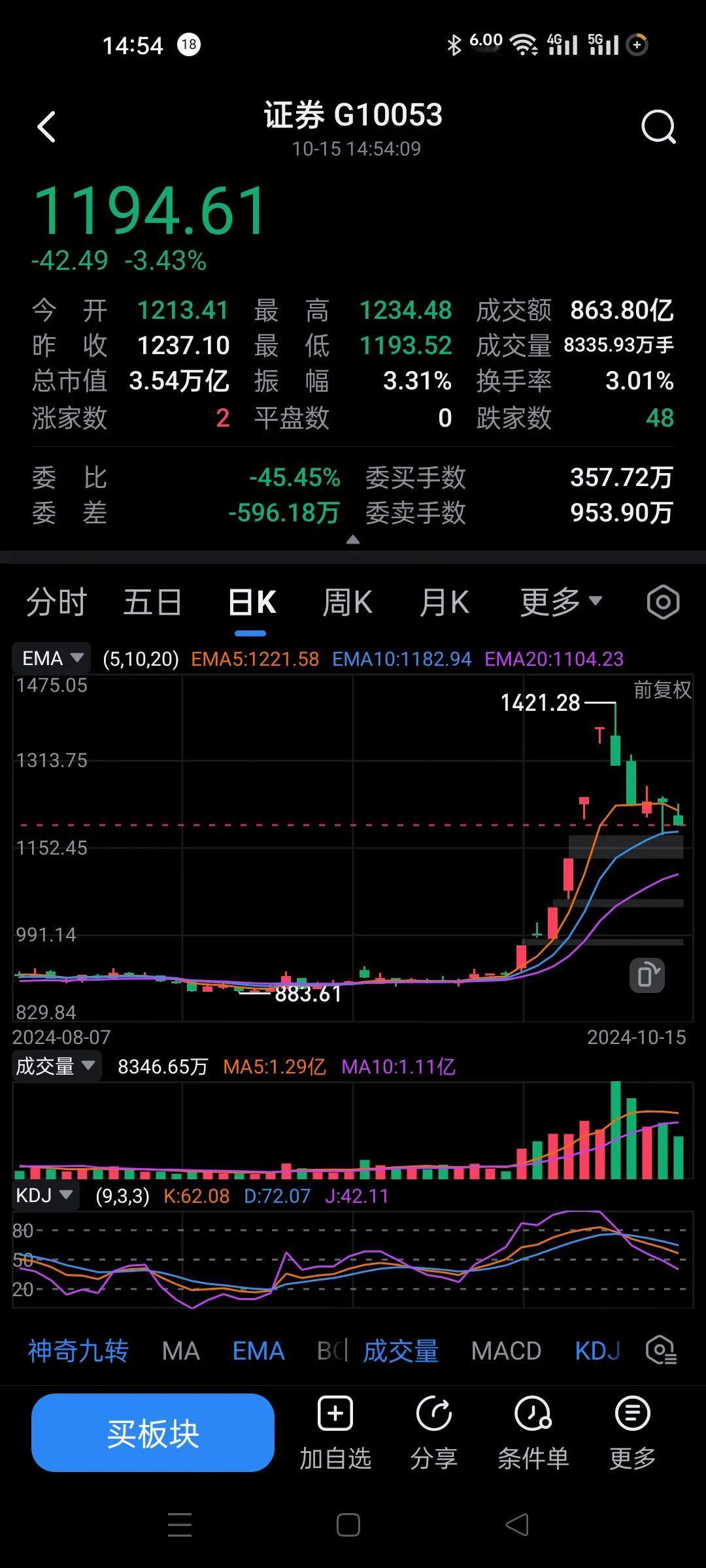706x1568 pixels.
Task: Share this sector via 分享
Action: tap(433, 1433)
